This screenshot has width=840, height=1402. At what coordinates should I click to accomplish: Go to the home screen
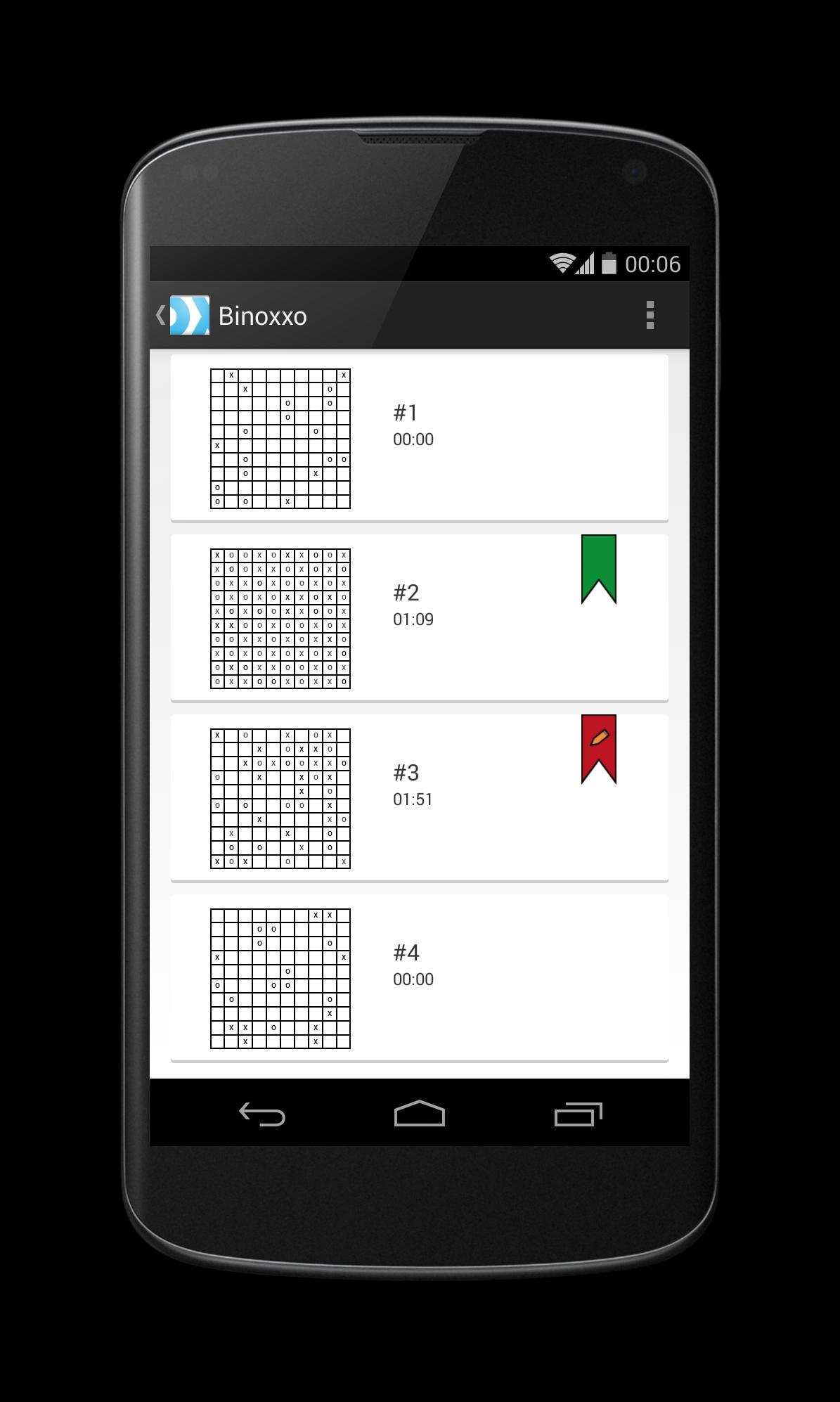(420, 1114)
